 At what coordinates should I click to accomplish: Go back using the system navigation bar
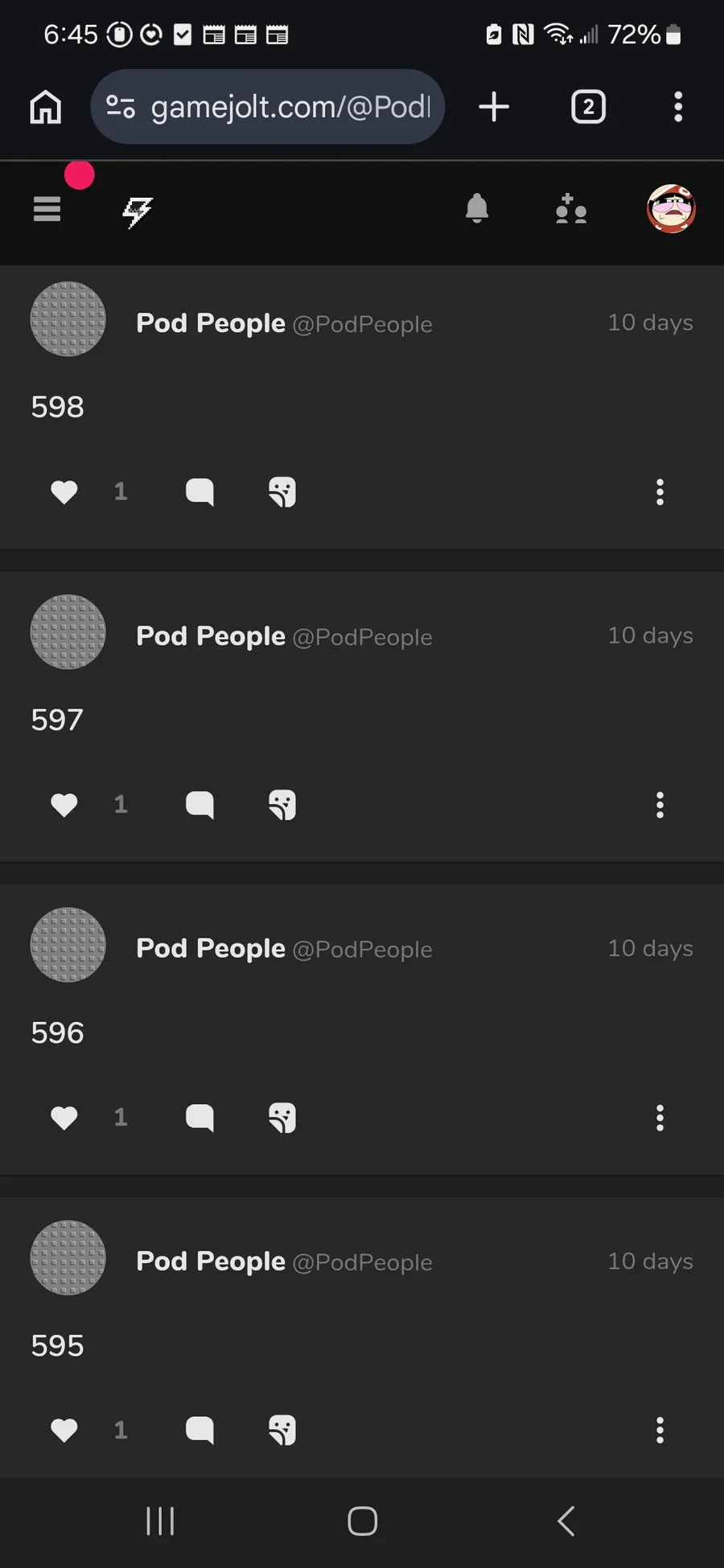pyautogui.click(x=566, y=1521)
